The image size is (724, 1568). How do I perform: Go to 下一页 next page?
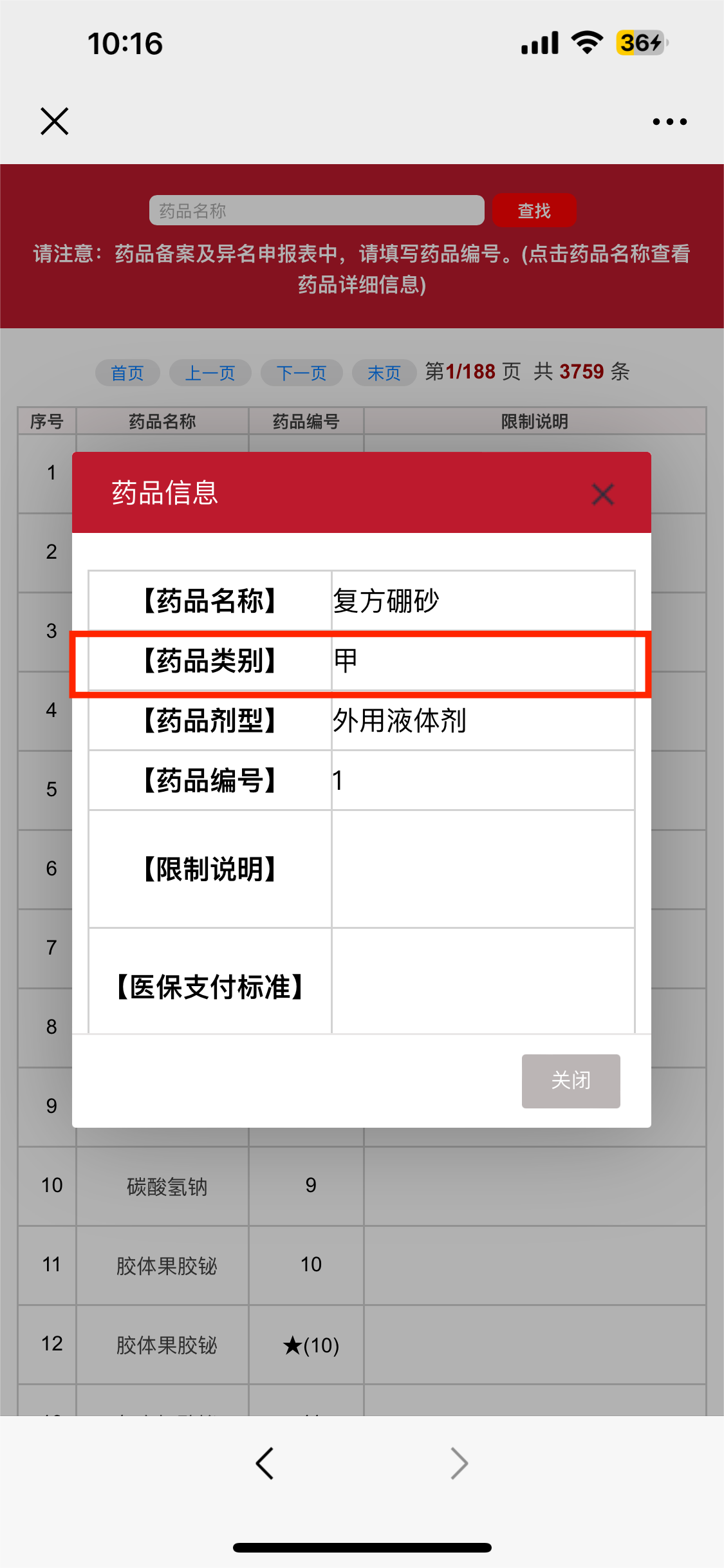[x=302, y=373]
